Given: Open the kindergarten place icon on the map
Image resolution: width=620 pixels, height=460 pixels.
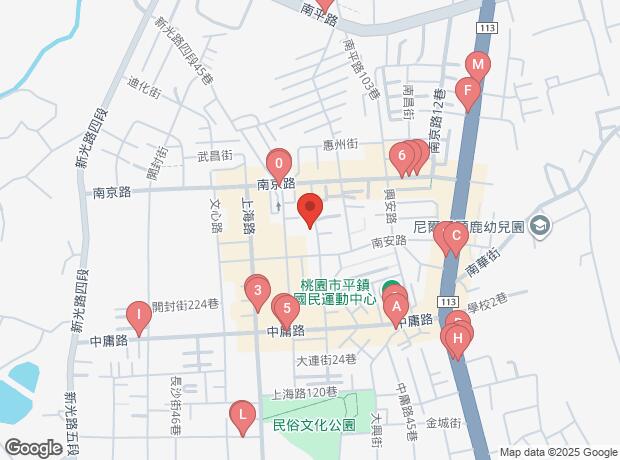Looking at the screenshot, I should click(x=541, y=226).
